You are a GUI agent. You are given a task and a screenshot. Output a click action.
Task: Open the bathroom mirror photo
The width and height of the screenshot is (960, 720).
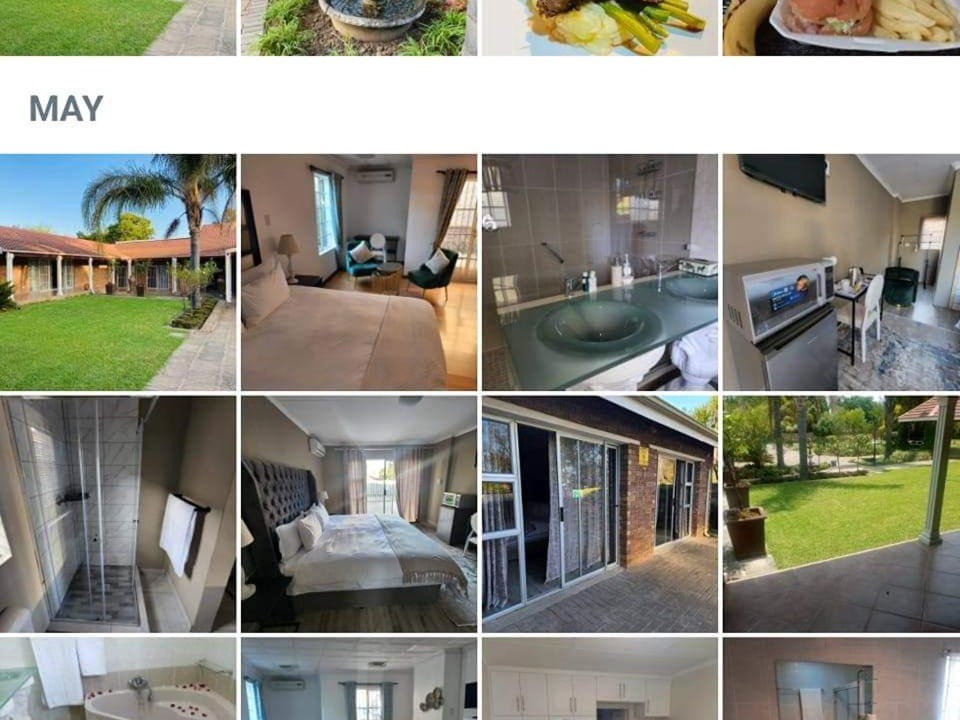[x=841, y=680]
